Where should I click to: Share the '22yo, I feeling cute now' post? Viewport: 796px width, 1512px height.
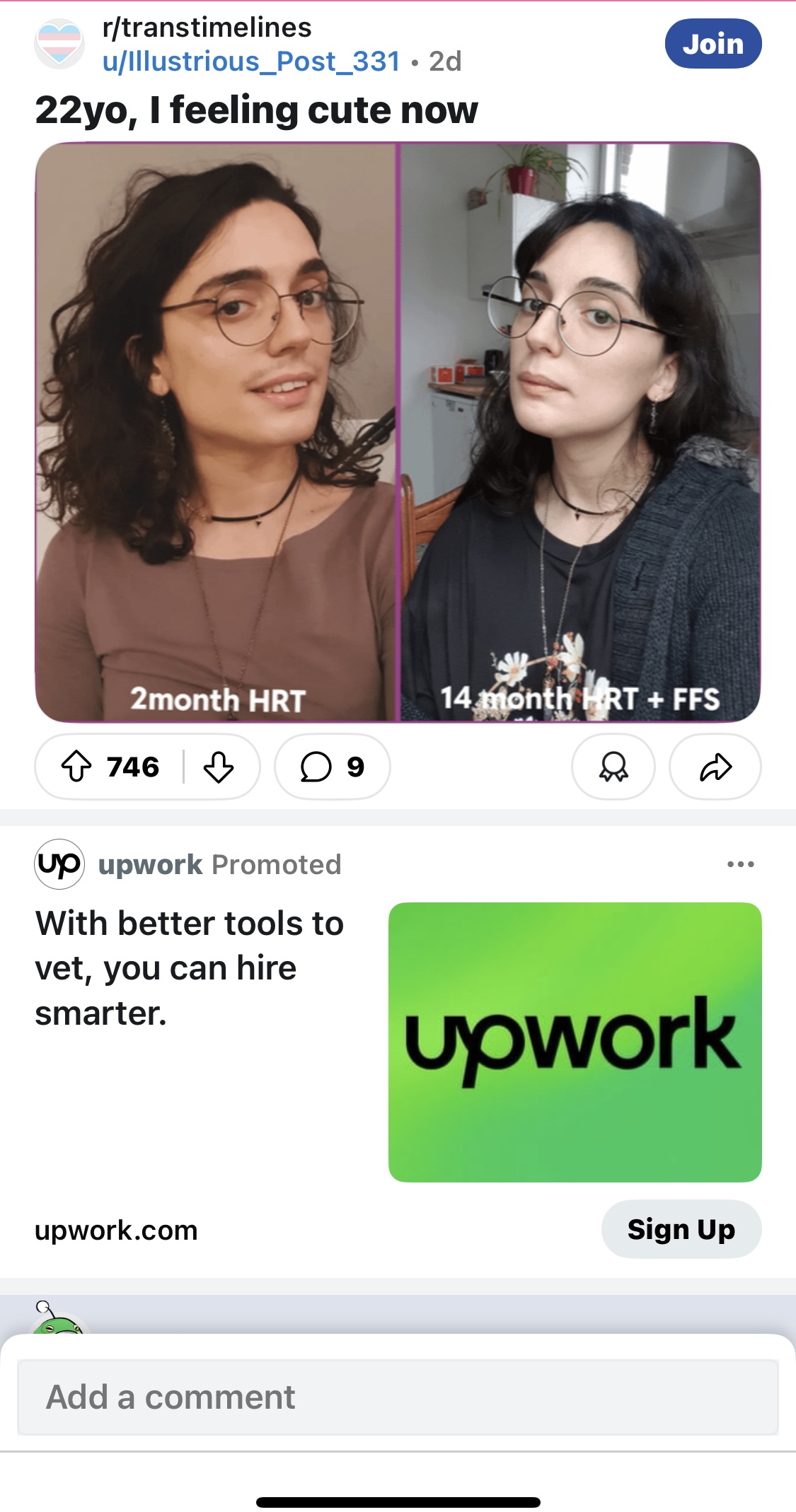click(715, 767)
